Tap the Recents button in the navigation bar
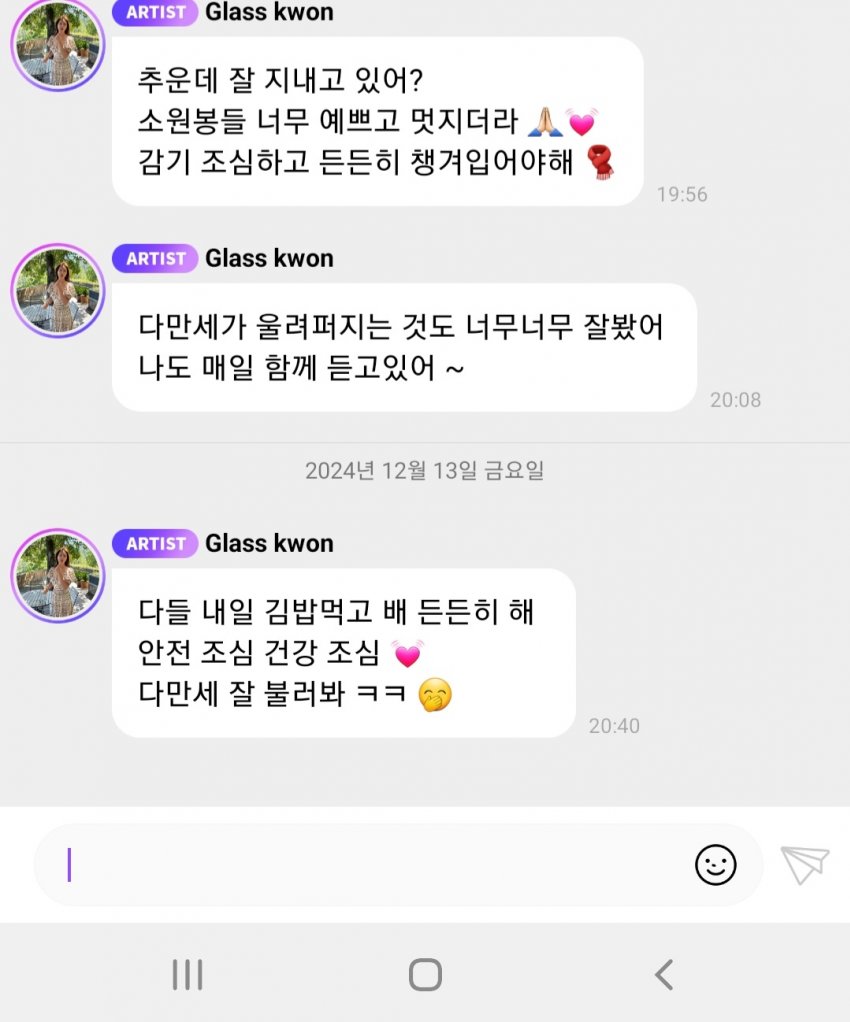 click(187, 974)
